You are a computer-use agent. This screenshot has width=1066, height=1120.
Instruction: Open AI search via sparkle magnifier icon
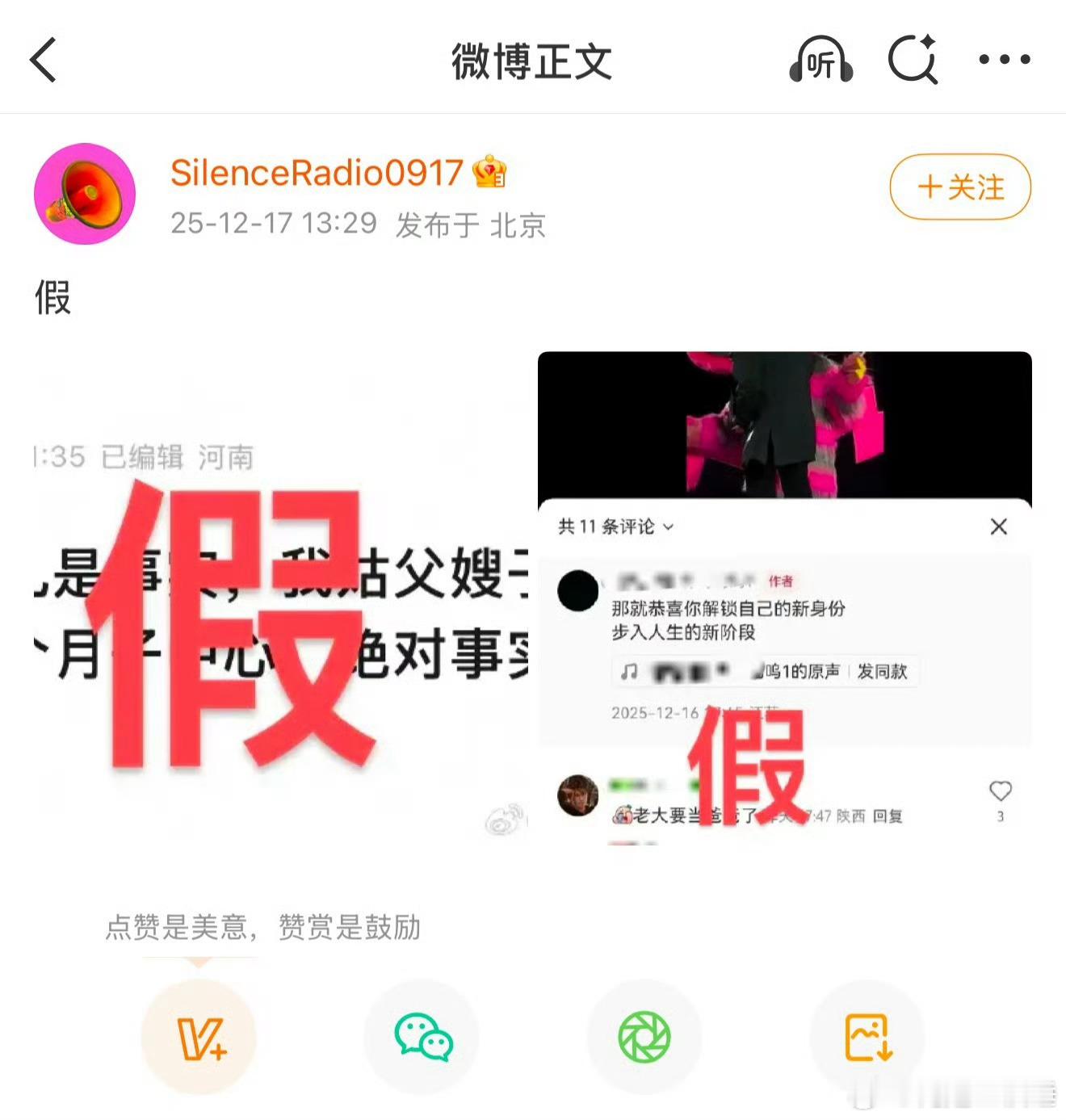coord(913,60)
